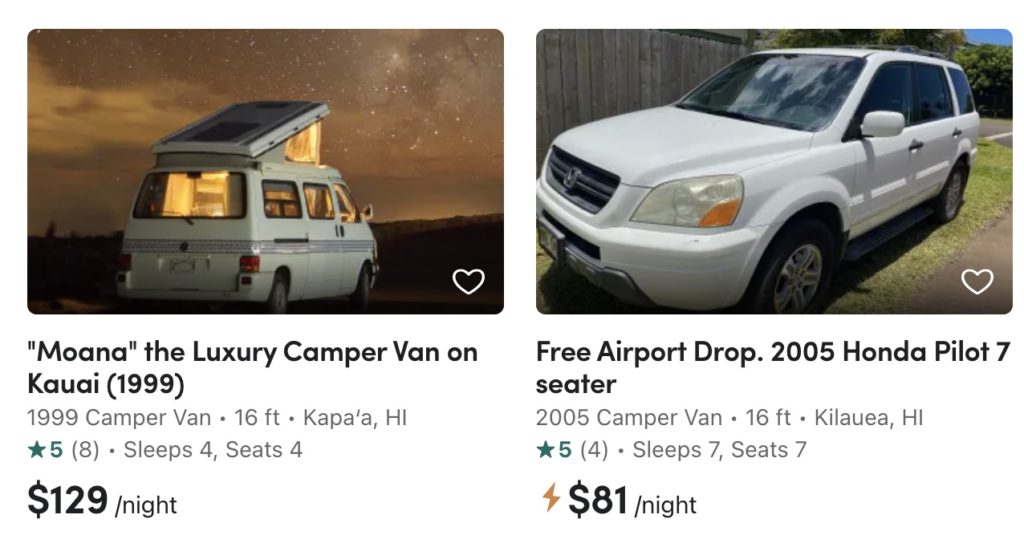The image size is (1024, 539).
Task: Open the "Moana" Luxury Camper Van listing
Action: 252,367
